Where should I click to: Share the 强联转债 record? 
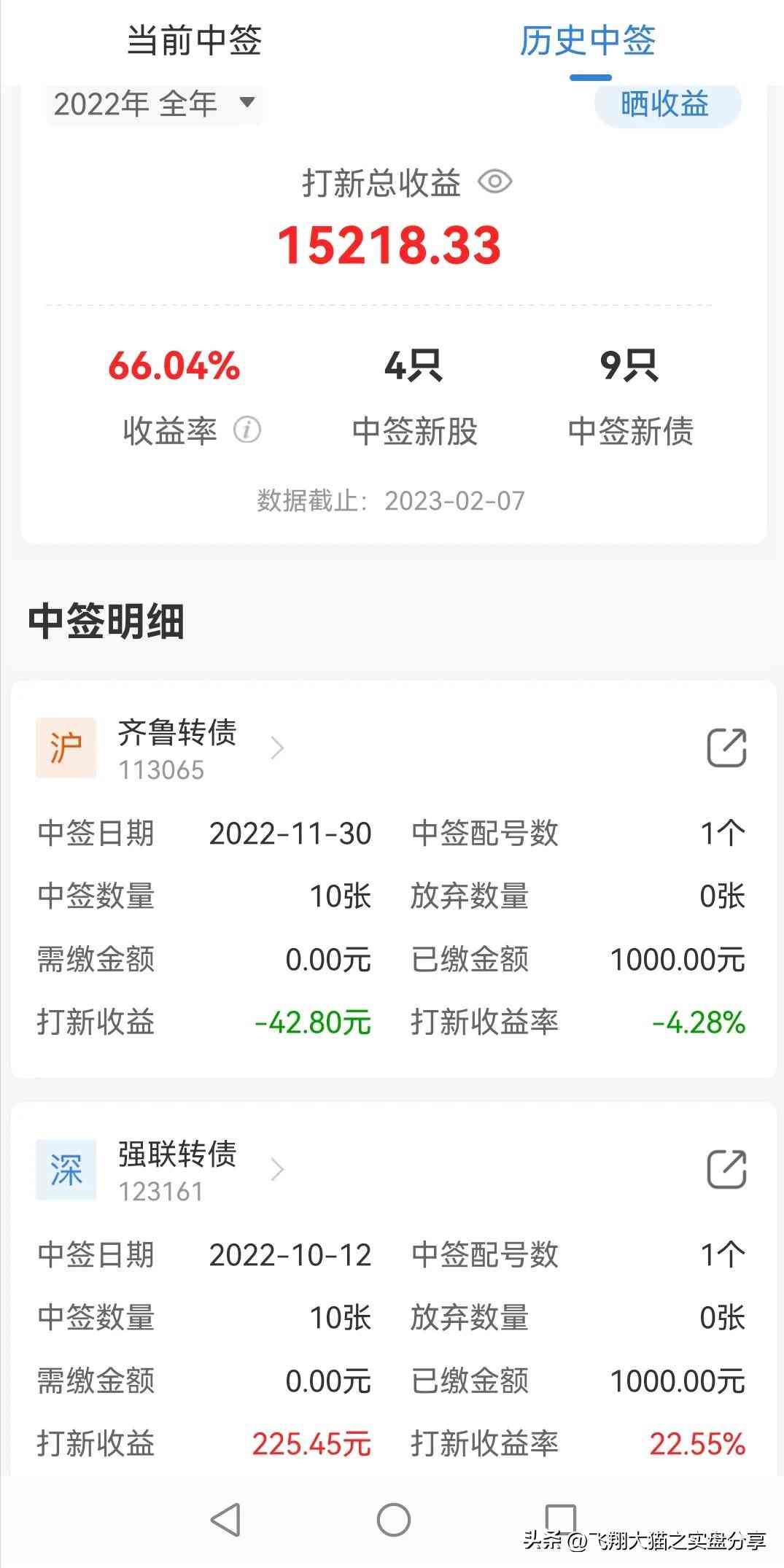(726, 1170)
